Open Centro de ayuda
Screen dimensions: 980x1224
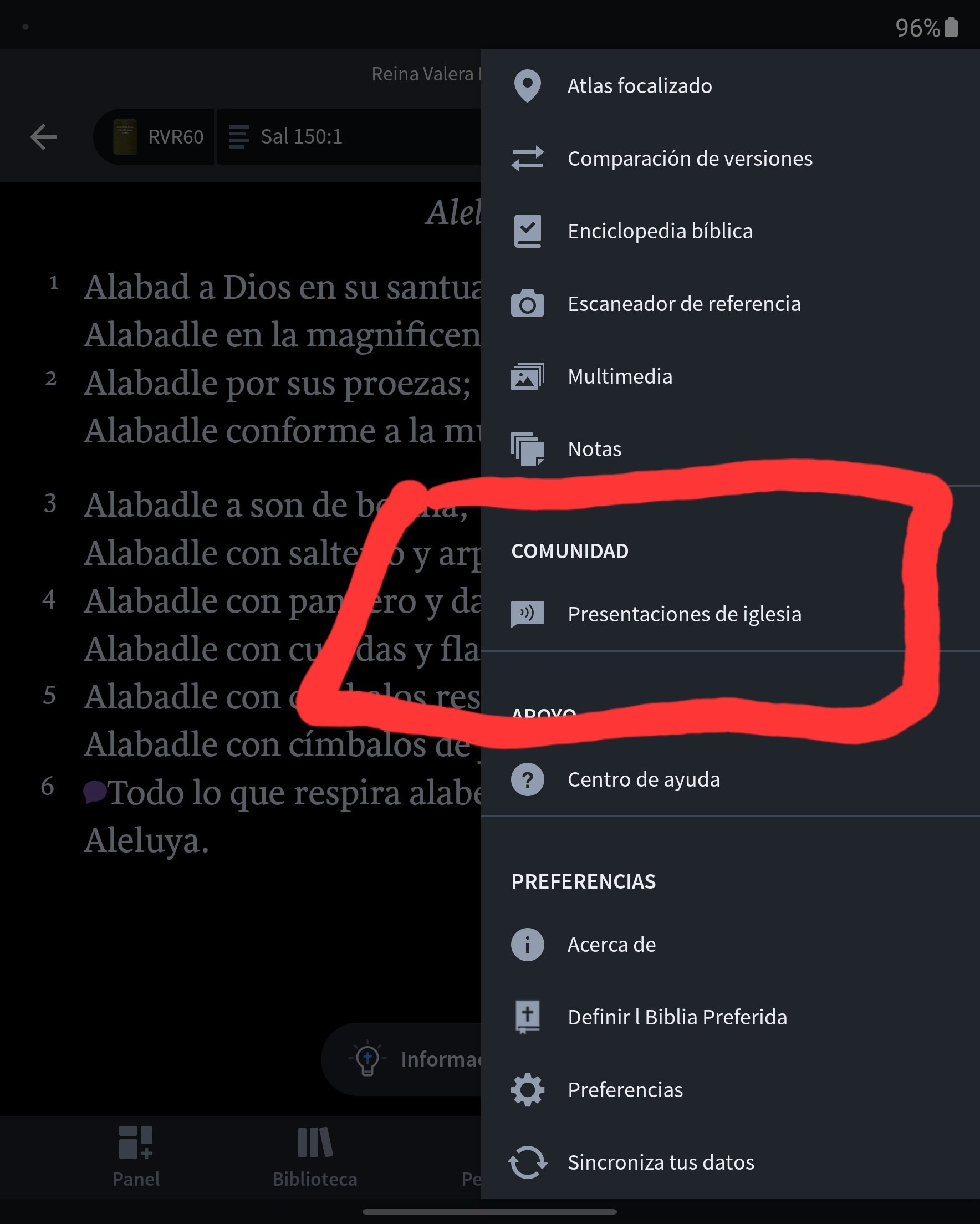coord(644,779)
